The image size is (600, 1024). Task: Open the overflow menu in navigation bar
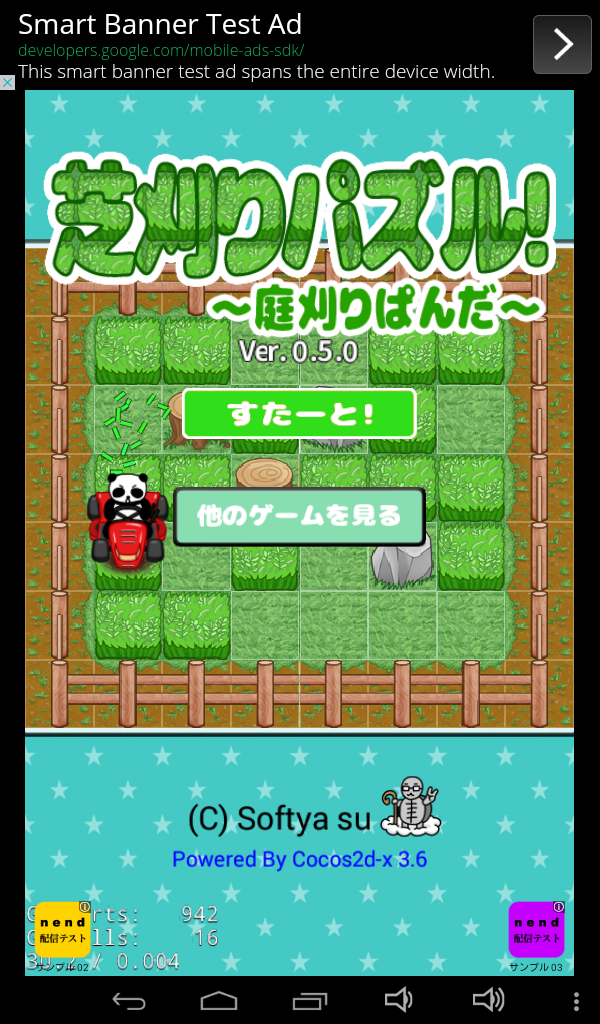point(576,1000)
